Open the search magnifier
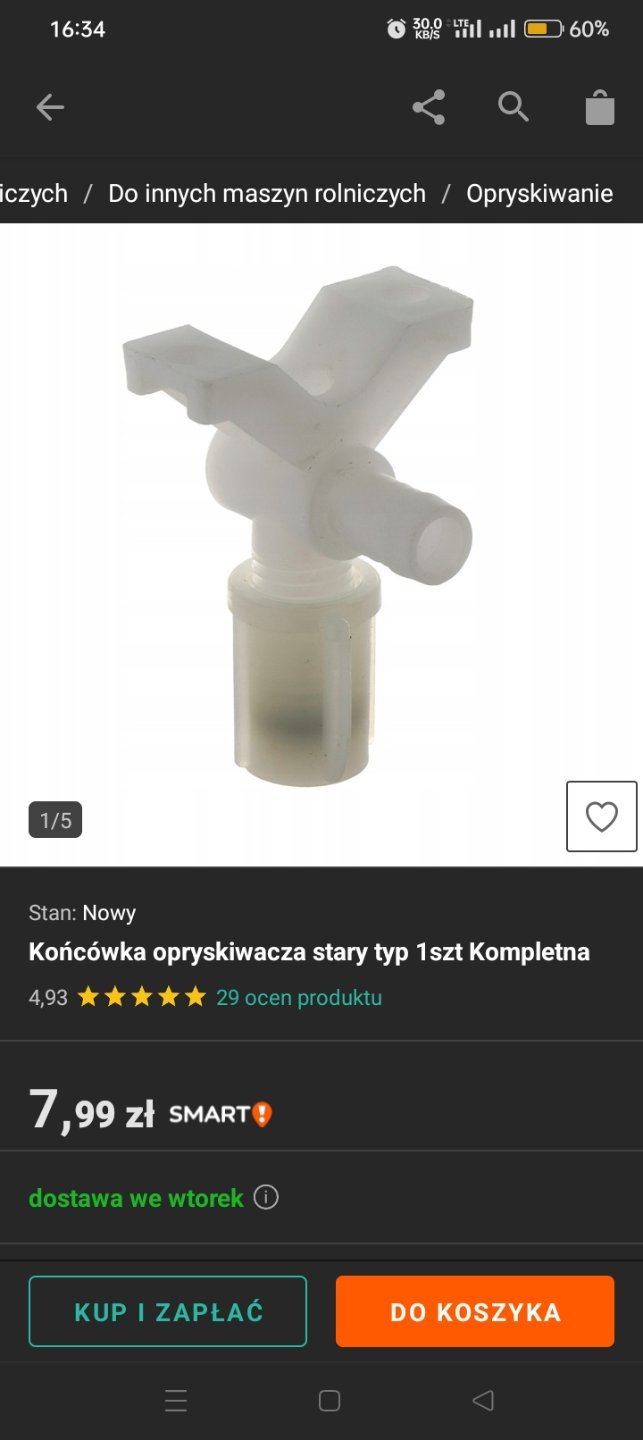Viewport: 643px width, 1440px height. pos(514,106)
